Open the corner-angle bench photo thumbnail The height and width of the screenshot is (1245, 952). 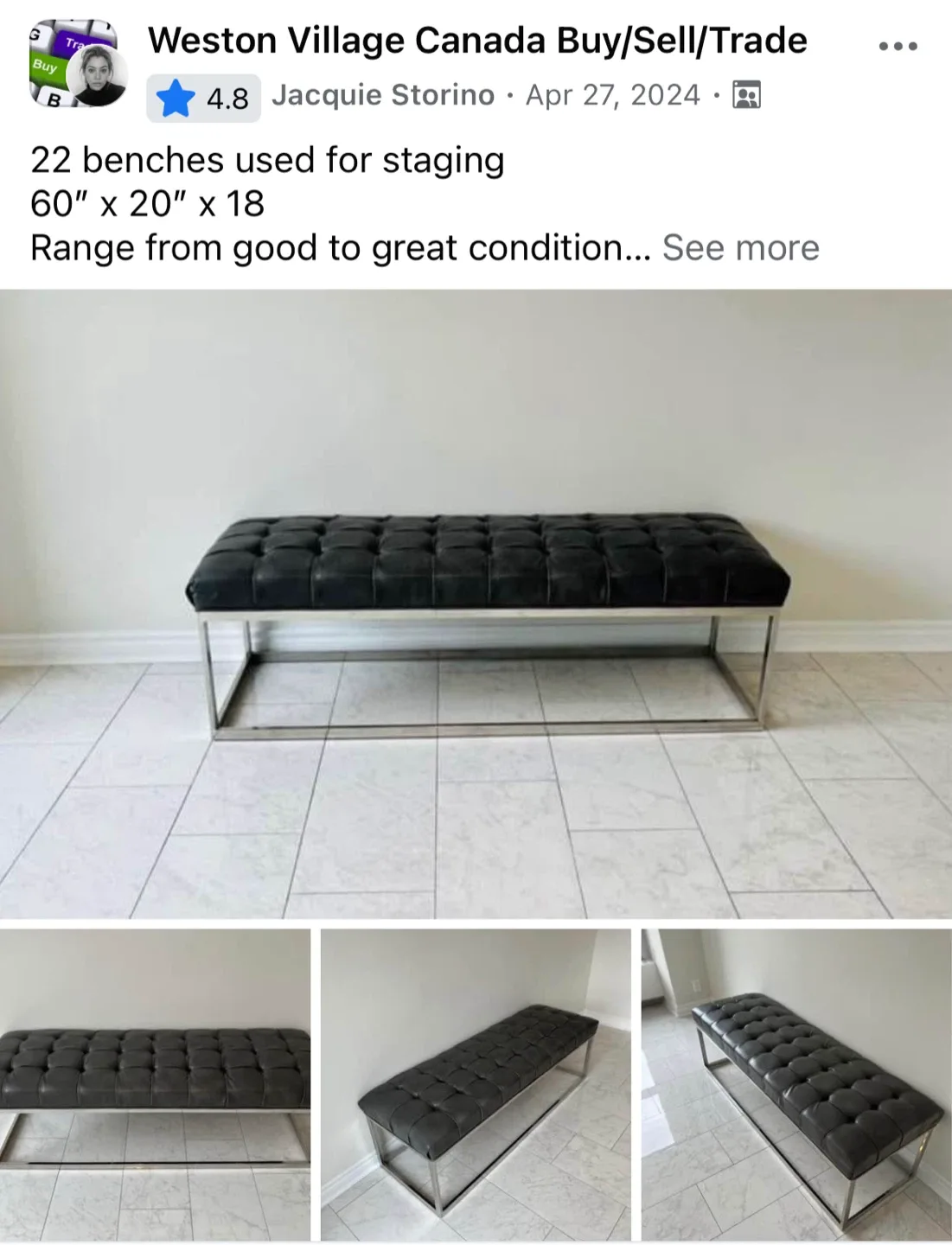(476, 1084)
